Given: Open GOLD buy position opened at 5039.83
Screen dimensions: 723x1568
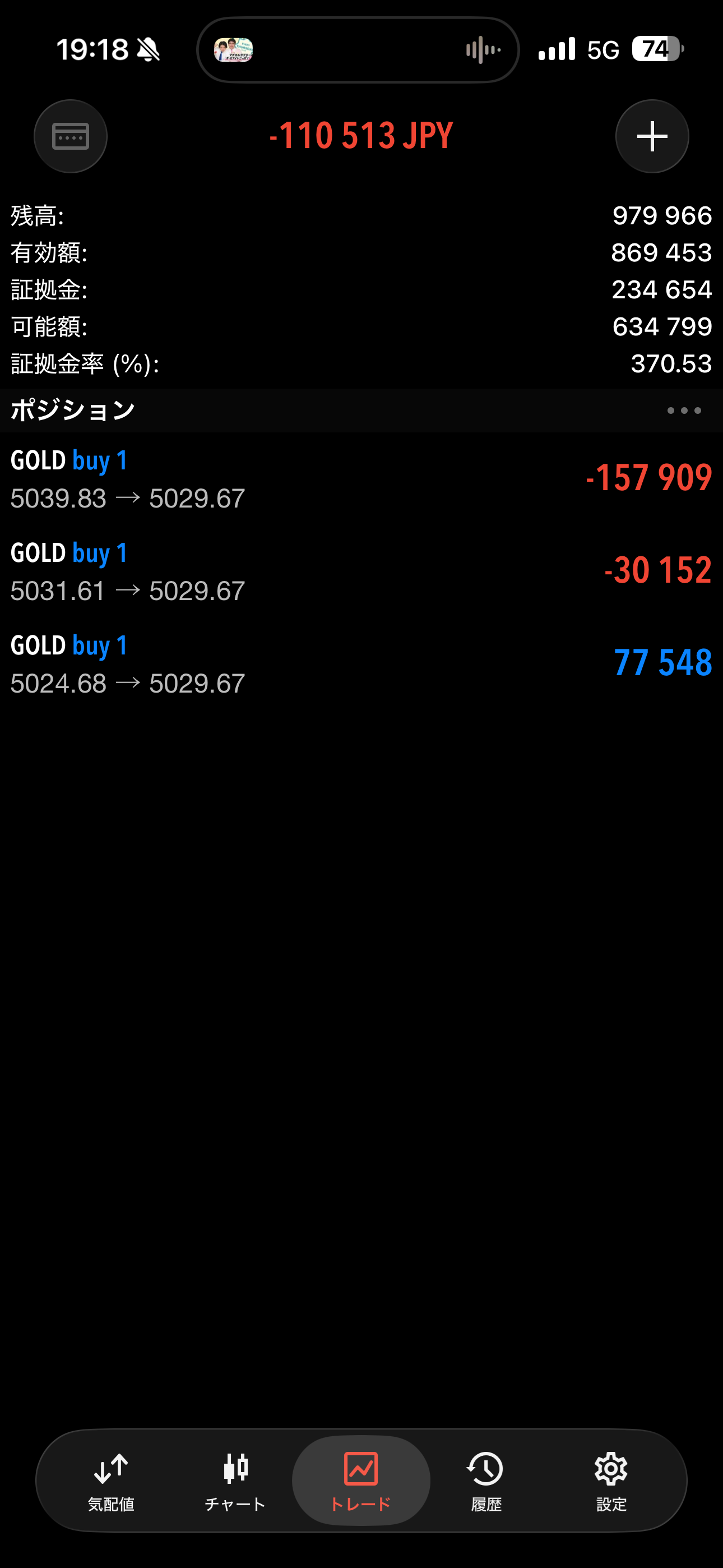Looking at the screenshot, I should [361, 478].
